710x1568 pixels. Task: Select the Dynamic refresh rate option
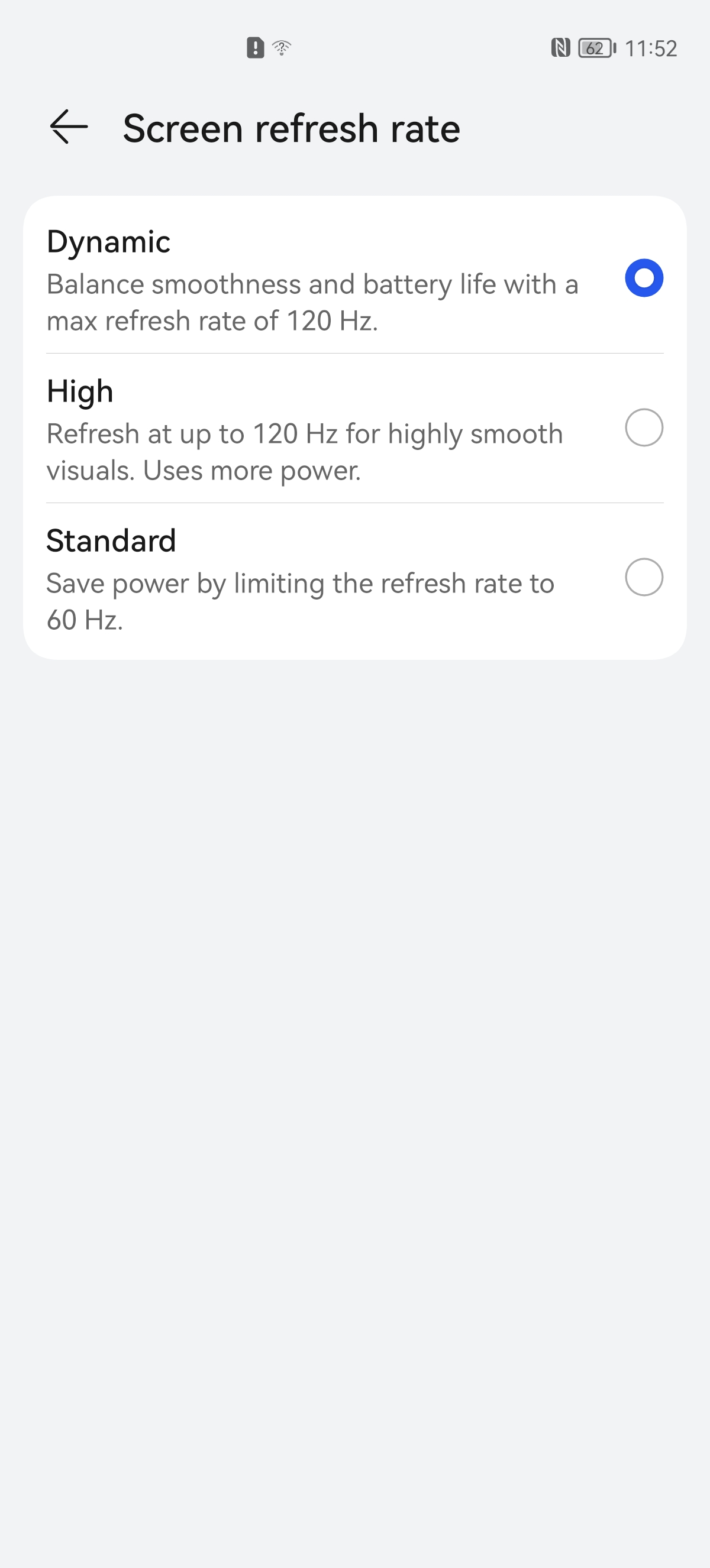pyautogui.click(x=644, y=278)
